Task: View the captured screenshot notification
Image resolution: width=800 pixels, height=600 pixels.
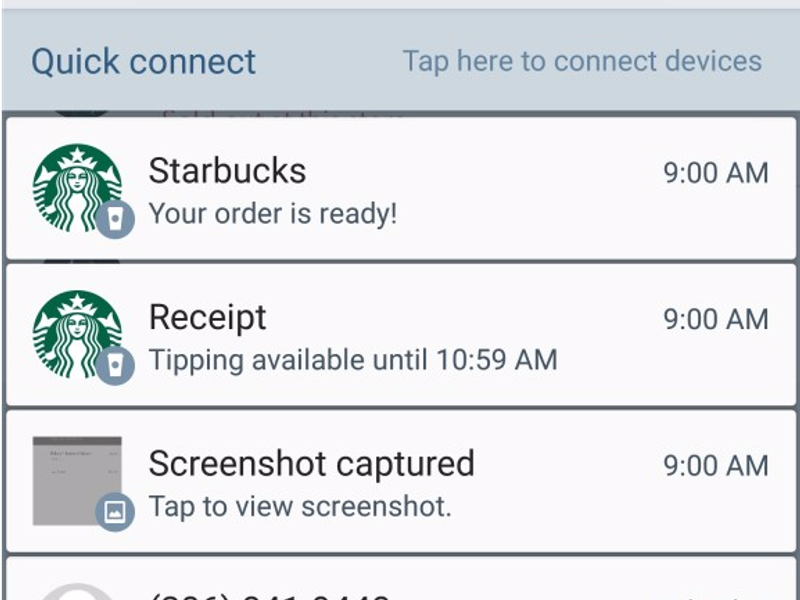Action: [400, 482]
